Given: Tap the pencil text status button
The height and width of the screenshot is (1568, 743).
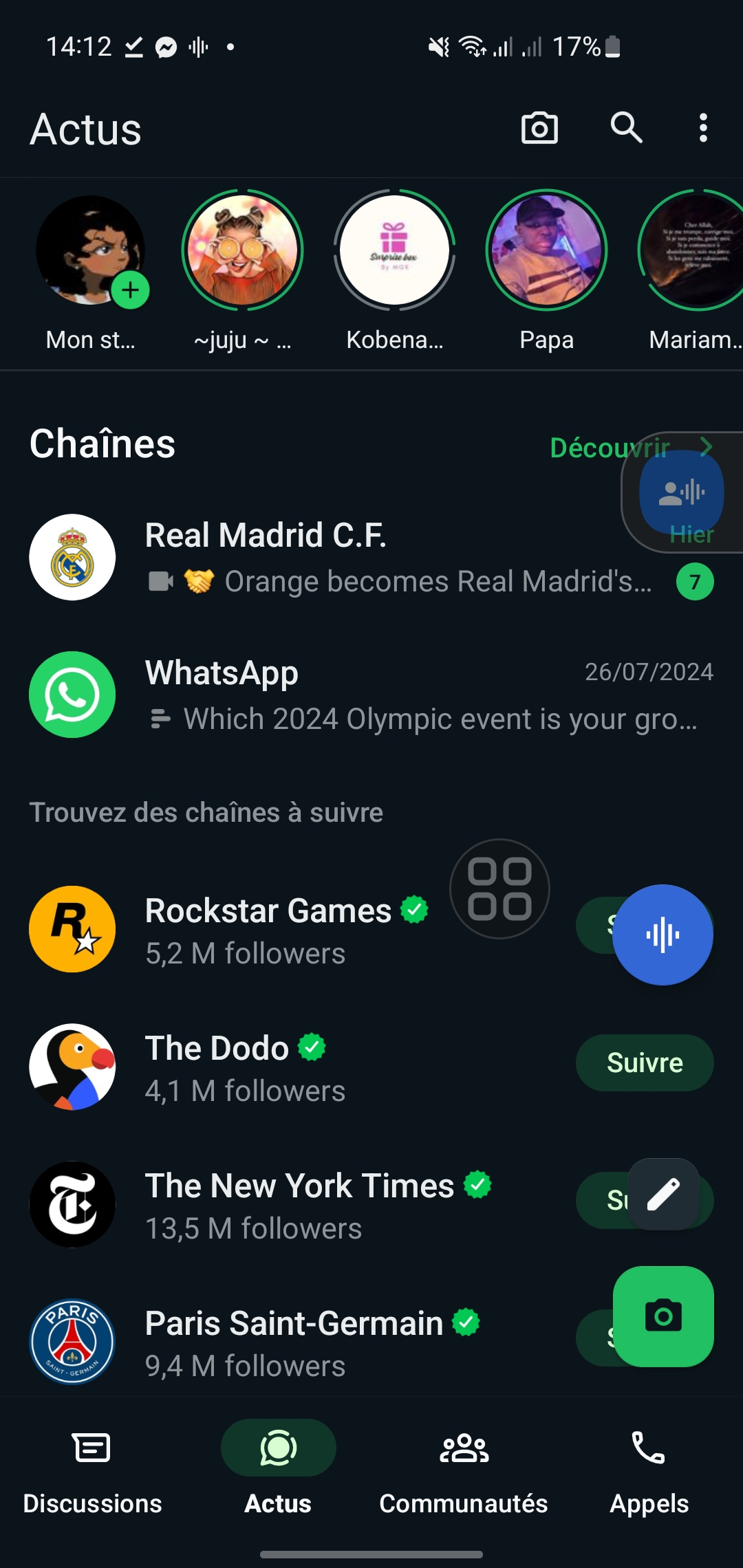Looking at the screenshot, I should 663,1194.
